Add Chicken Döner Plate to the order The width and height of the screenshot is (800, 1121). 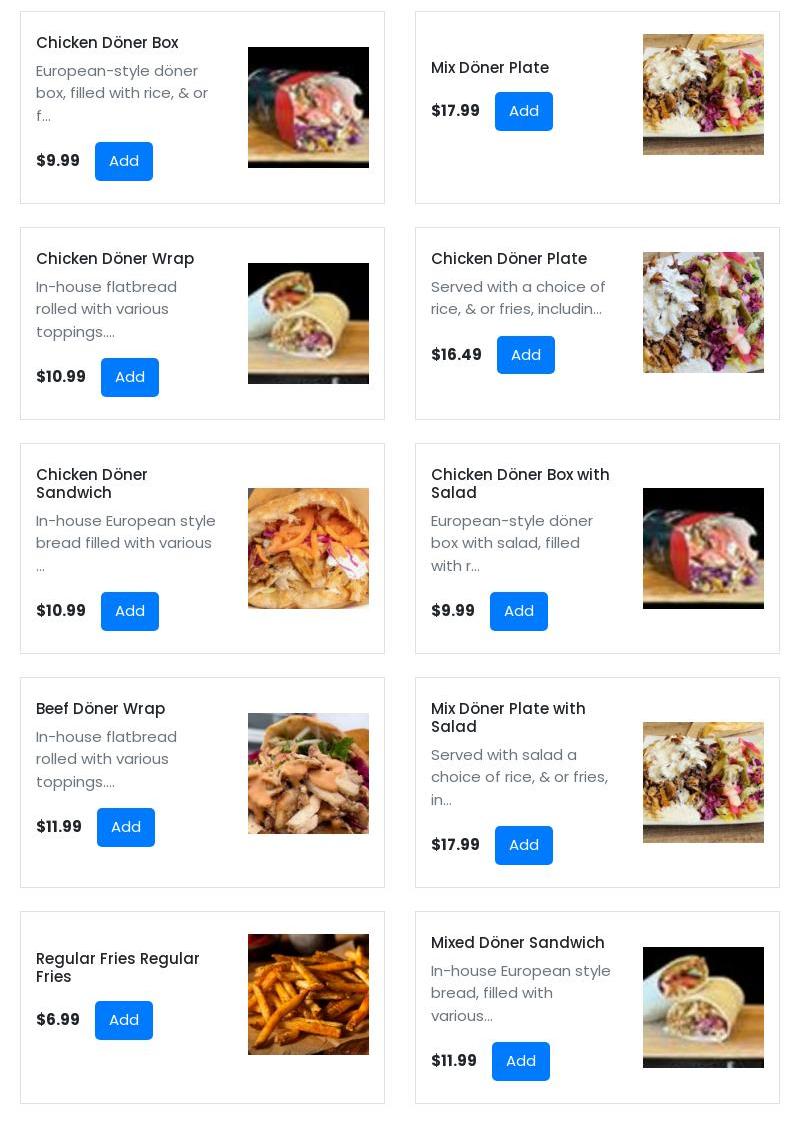tap(525, 355)
